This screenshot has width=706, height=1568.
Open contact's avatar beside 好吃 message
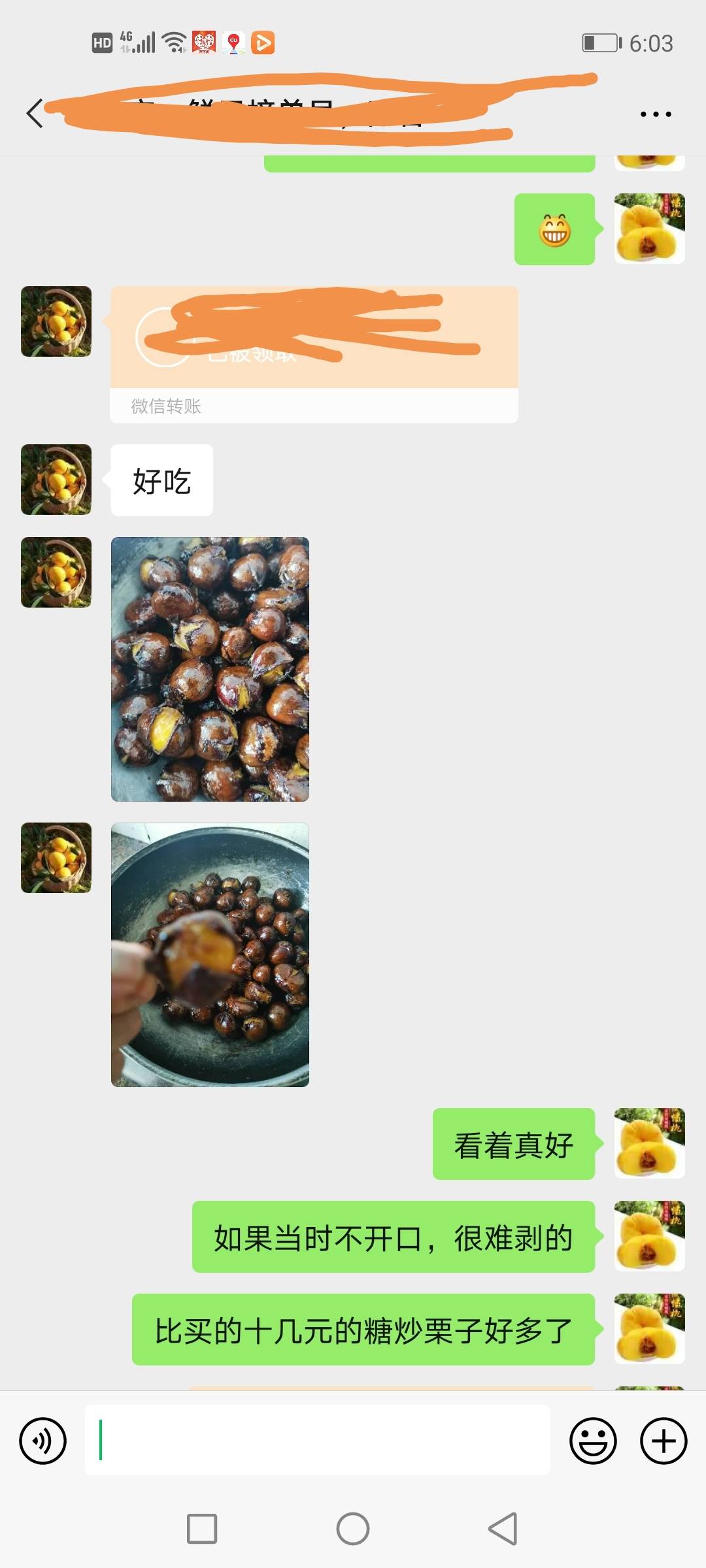point(56,480)
